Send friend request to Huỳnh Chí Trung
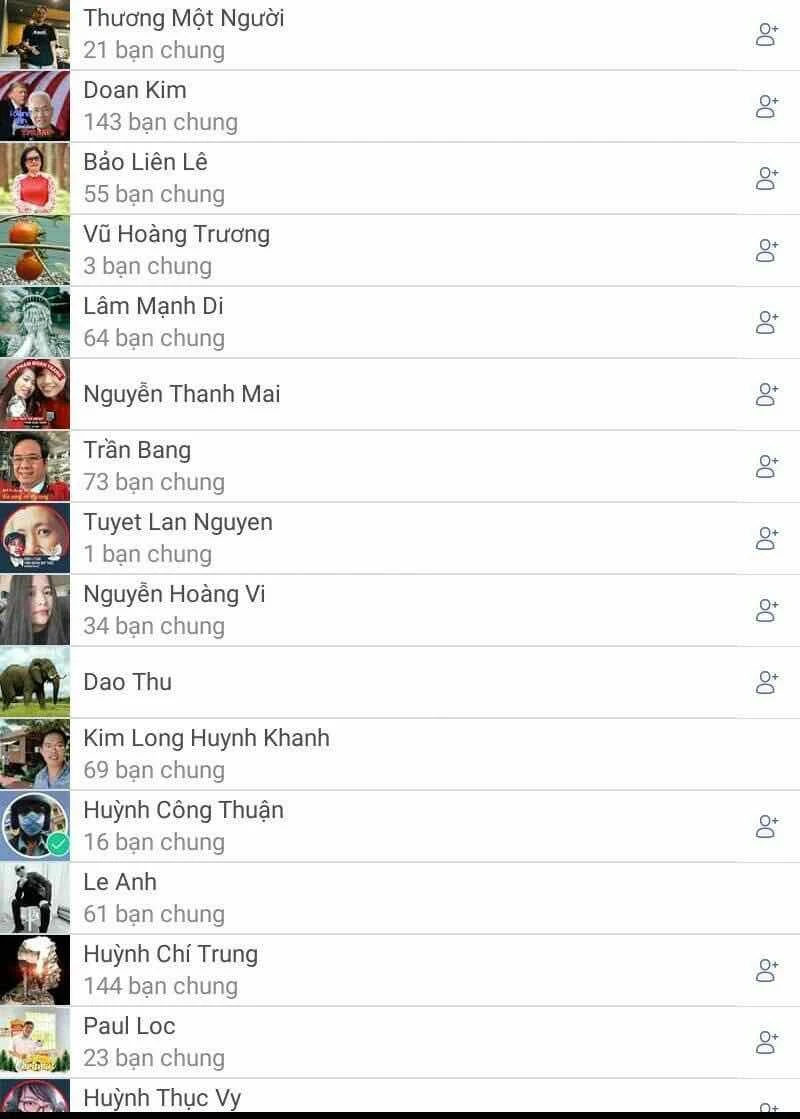This screenshot has width=800, height=1119. (x=767, y=971)
